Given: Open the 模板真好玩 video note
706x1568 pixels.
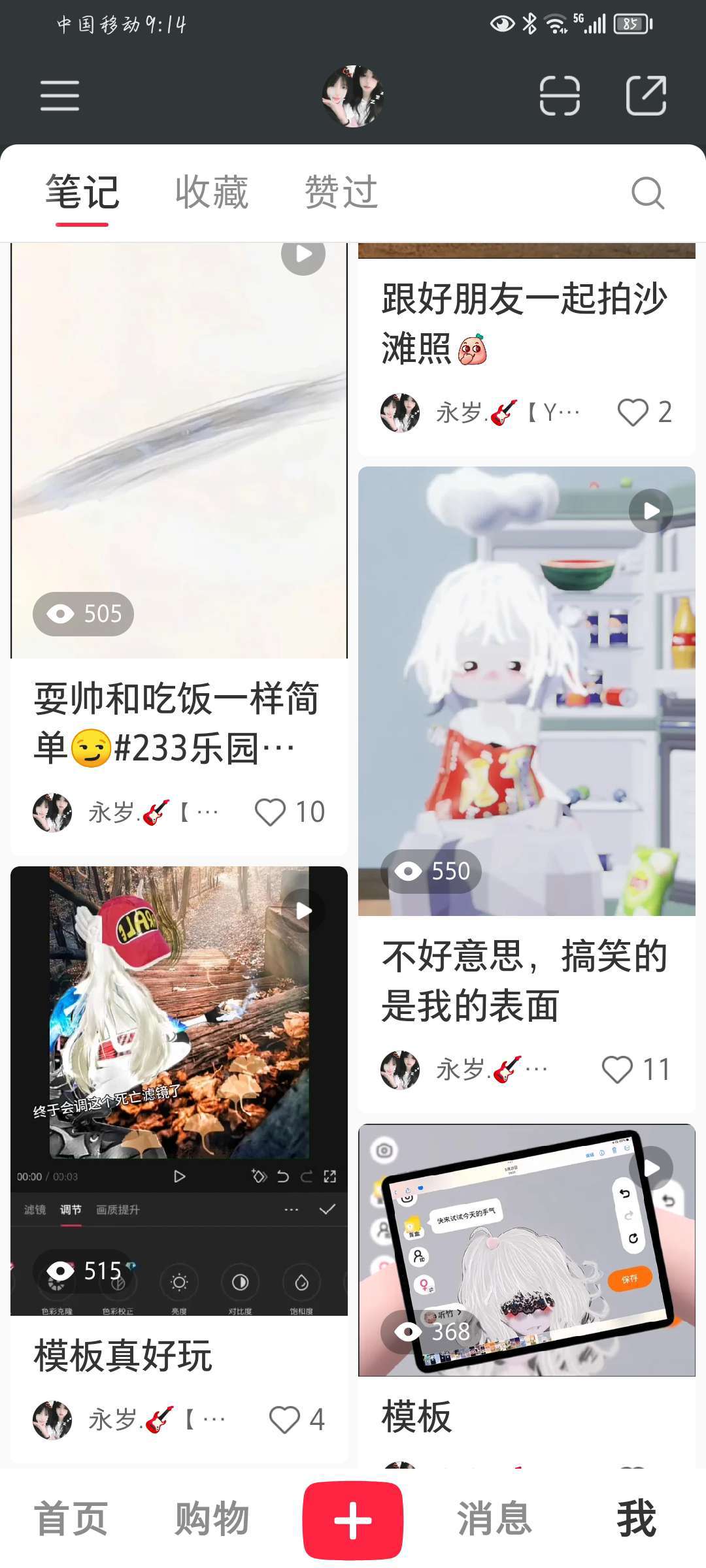Looking at the screenshot, I should pos(179,1091).
